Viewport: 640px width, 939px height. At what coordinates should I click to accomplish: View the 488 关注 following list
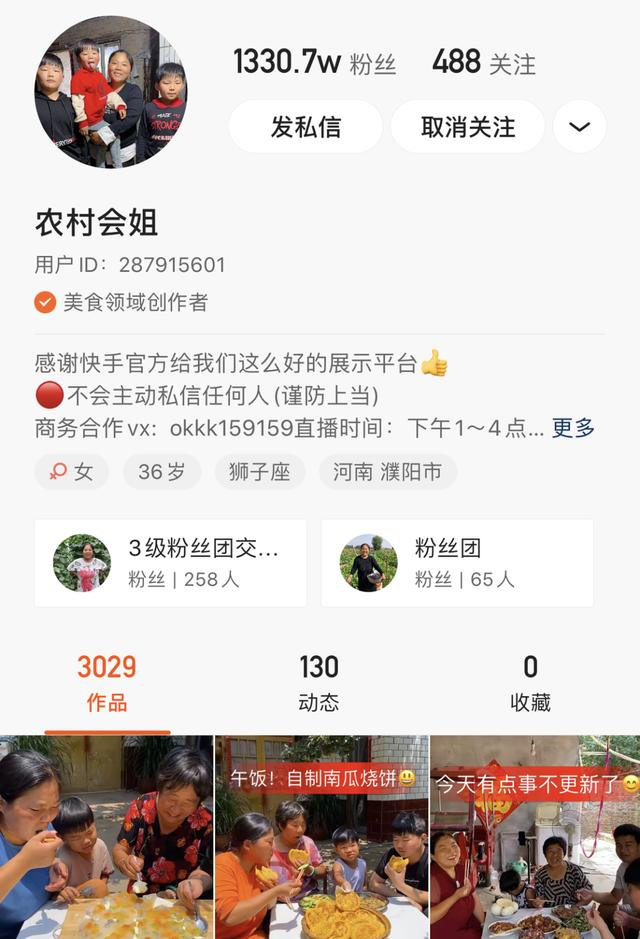point(483,63)
